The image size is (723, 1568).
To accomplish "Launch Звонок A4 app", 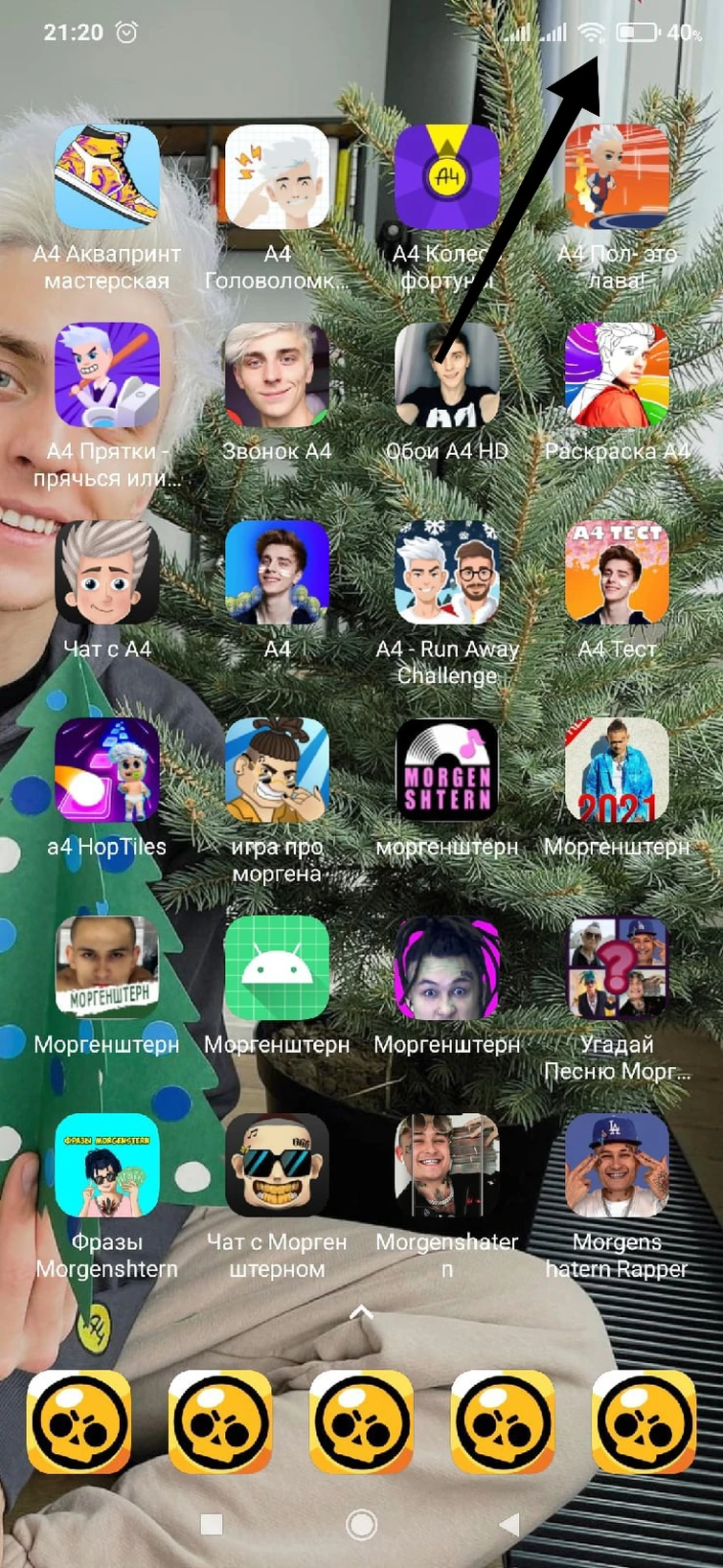I will [277, 375].
